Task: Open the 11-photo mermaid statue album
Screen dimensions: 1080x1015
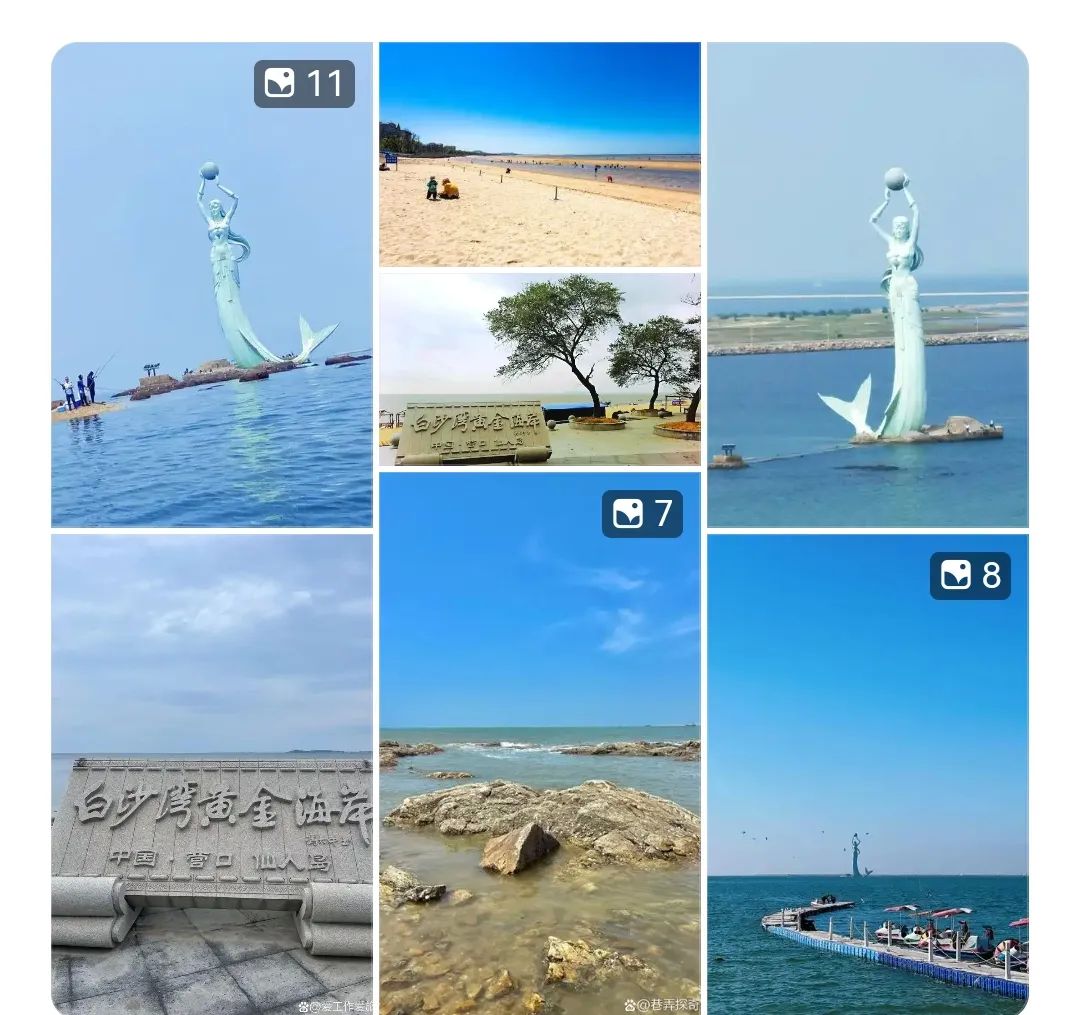Action: tap(211, 285)
